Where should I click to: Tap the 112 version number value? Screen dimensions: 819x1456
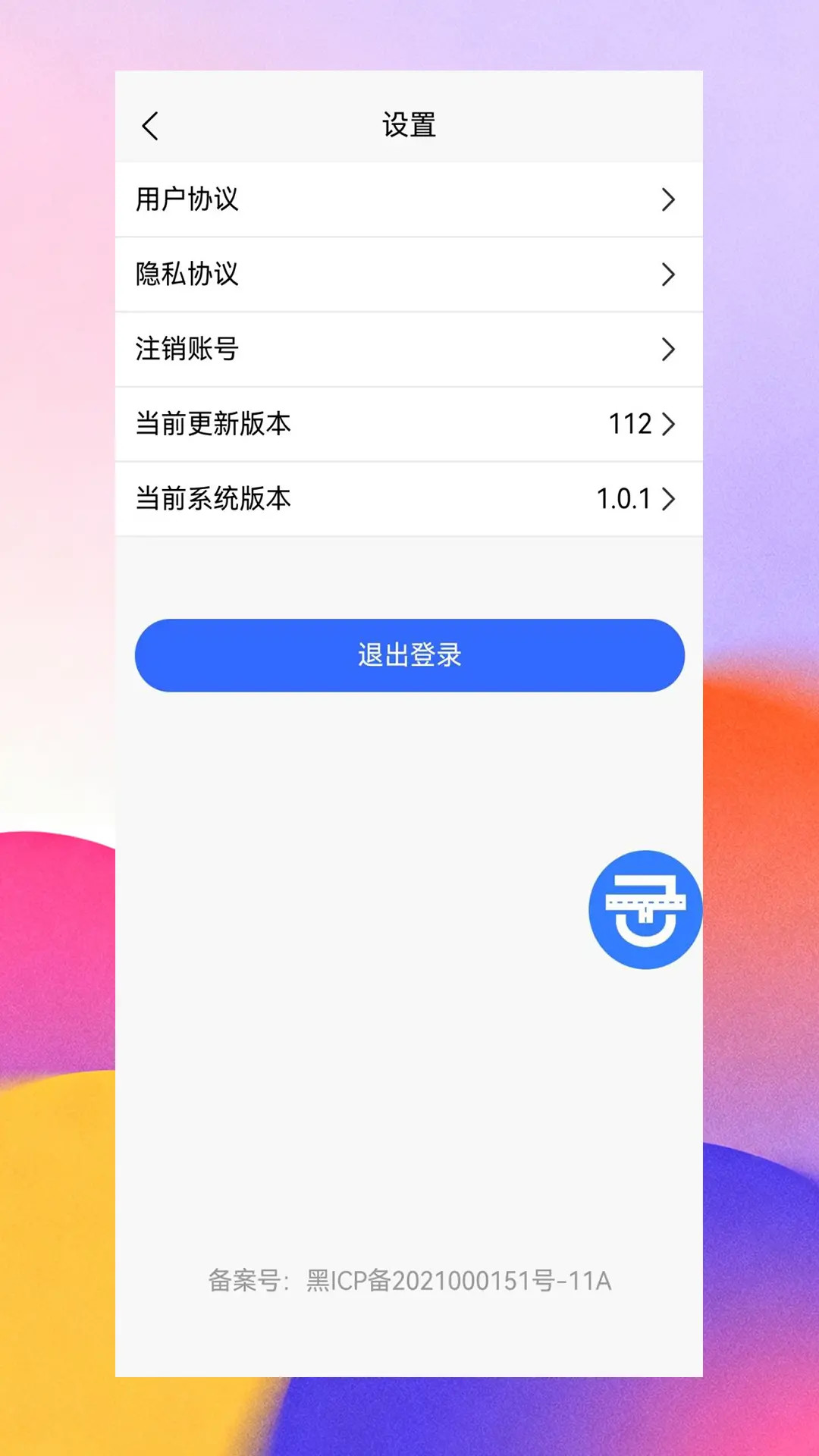pyautogui.click(x=630, y=425)
